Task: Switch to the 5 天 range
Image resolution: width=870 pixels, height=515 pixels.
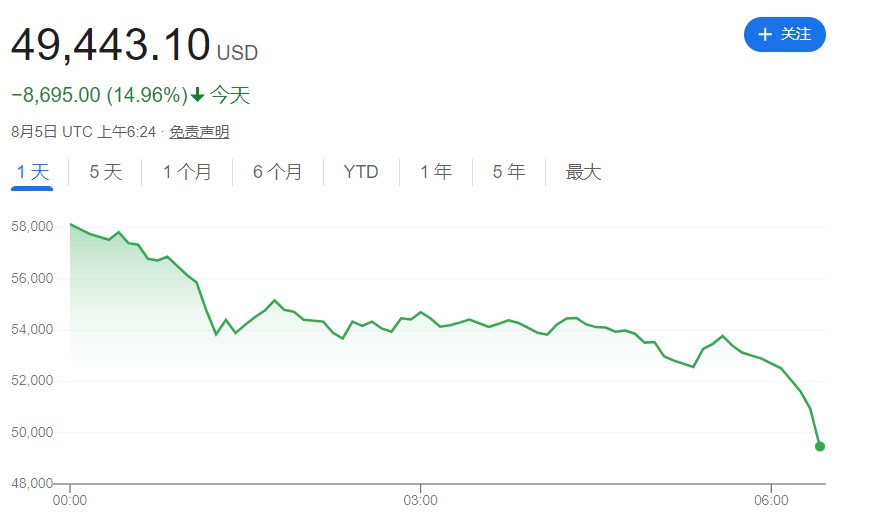Action: [105, 172]
